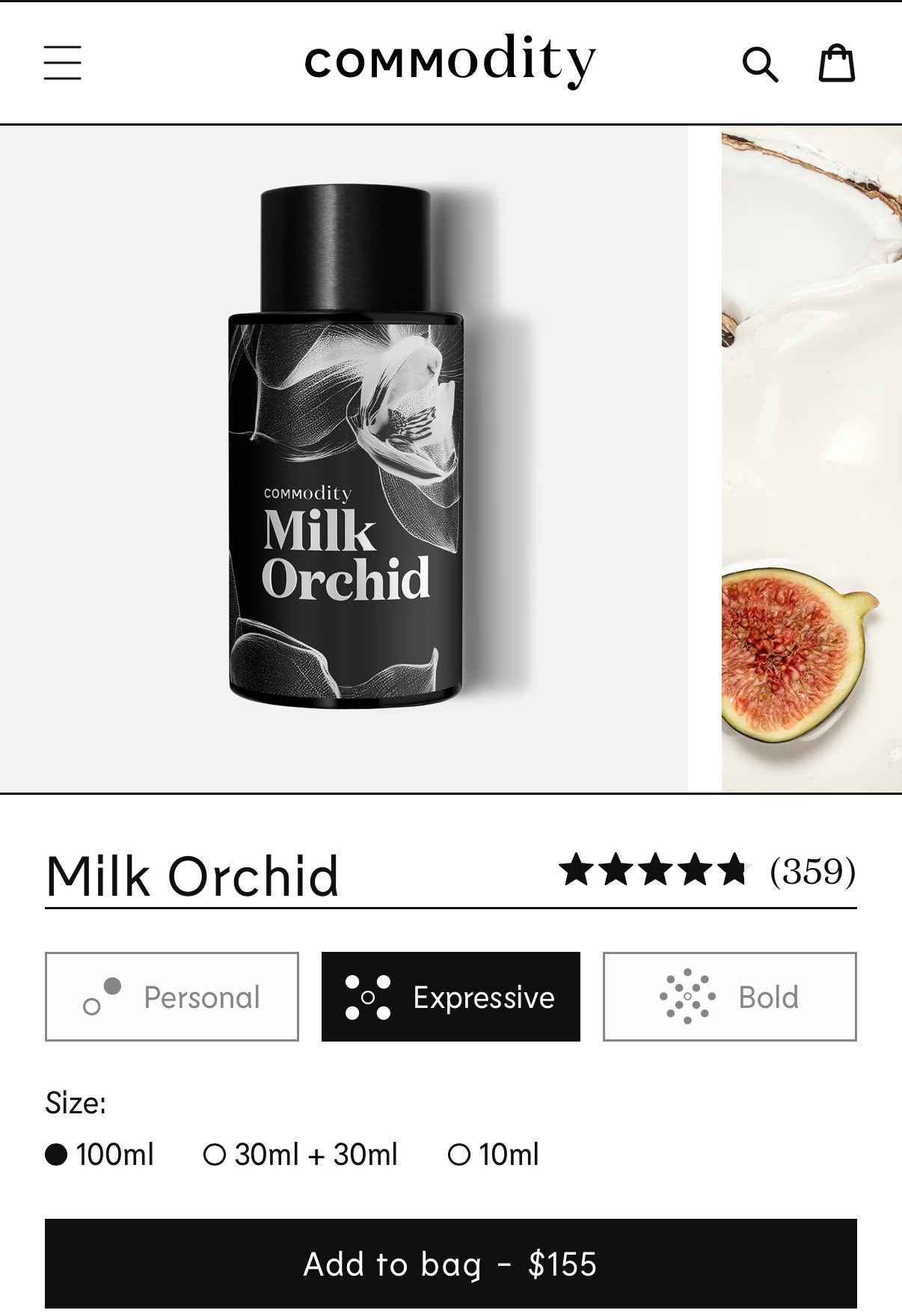
Task: Choose the 100ml size
Action: point(99,1154)
